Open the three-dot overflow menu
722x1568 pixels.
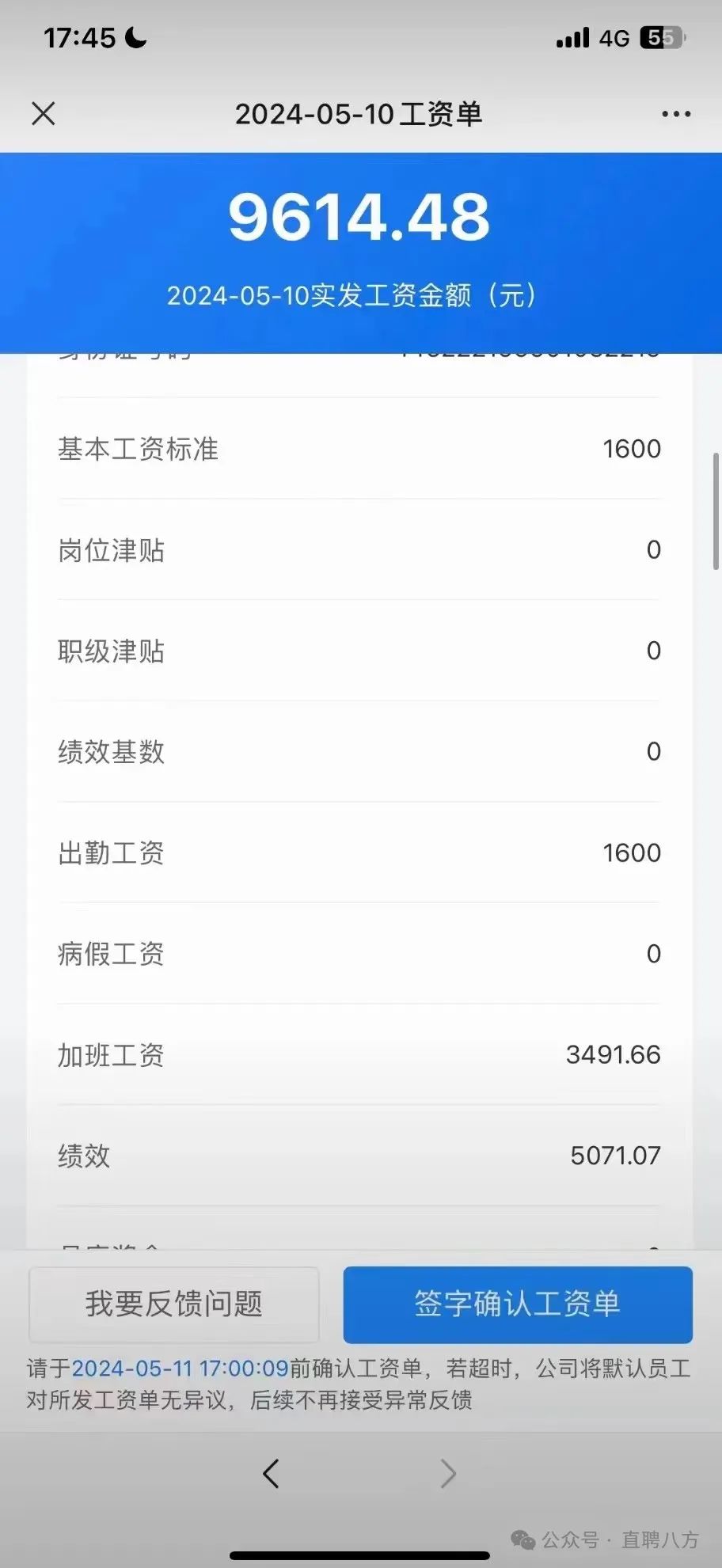click(x=676, y=114)
